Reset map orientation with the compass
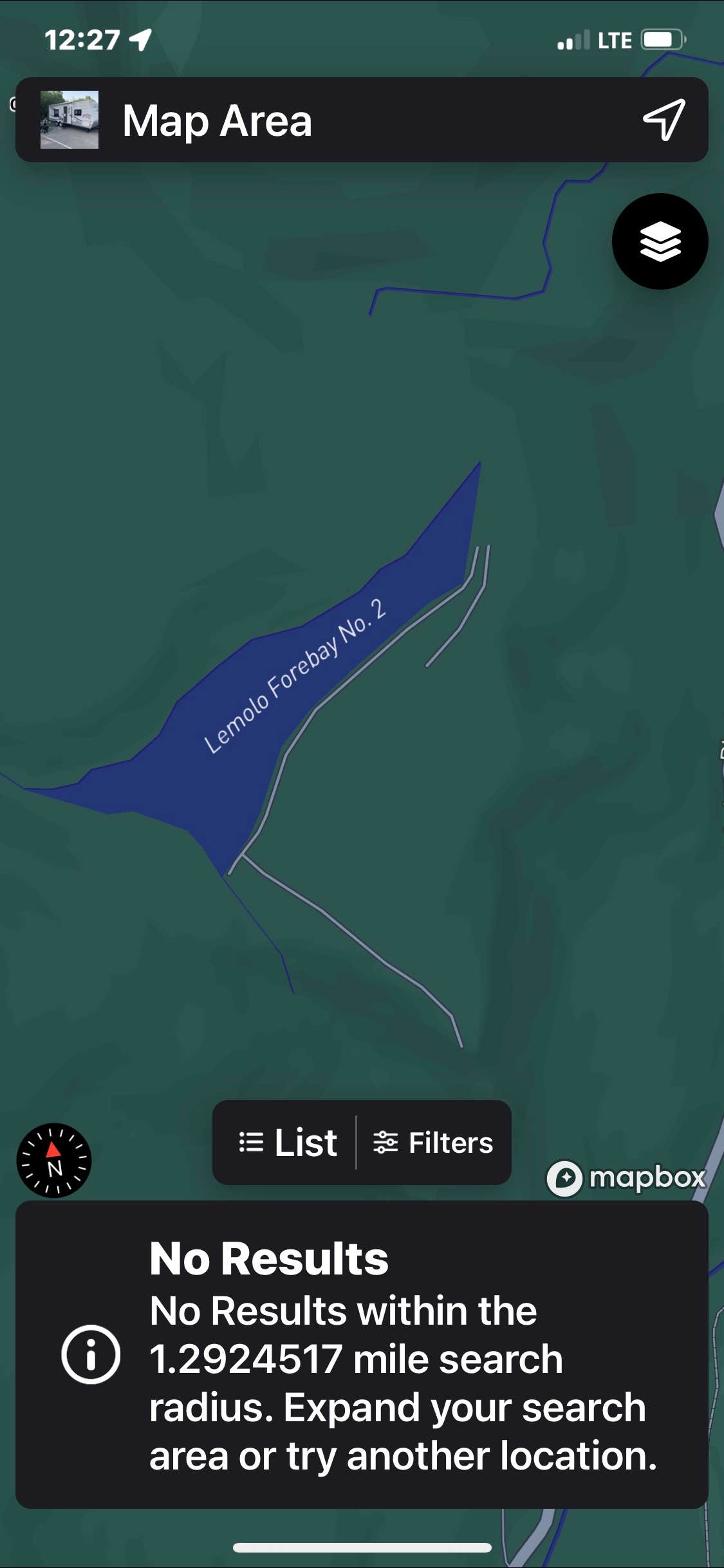 pyautogui.click(x=54, y=1161)
